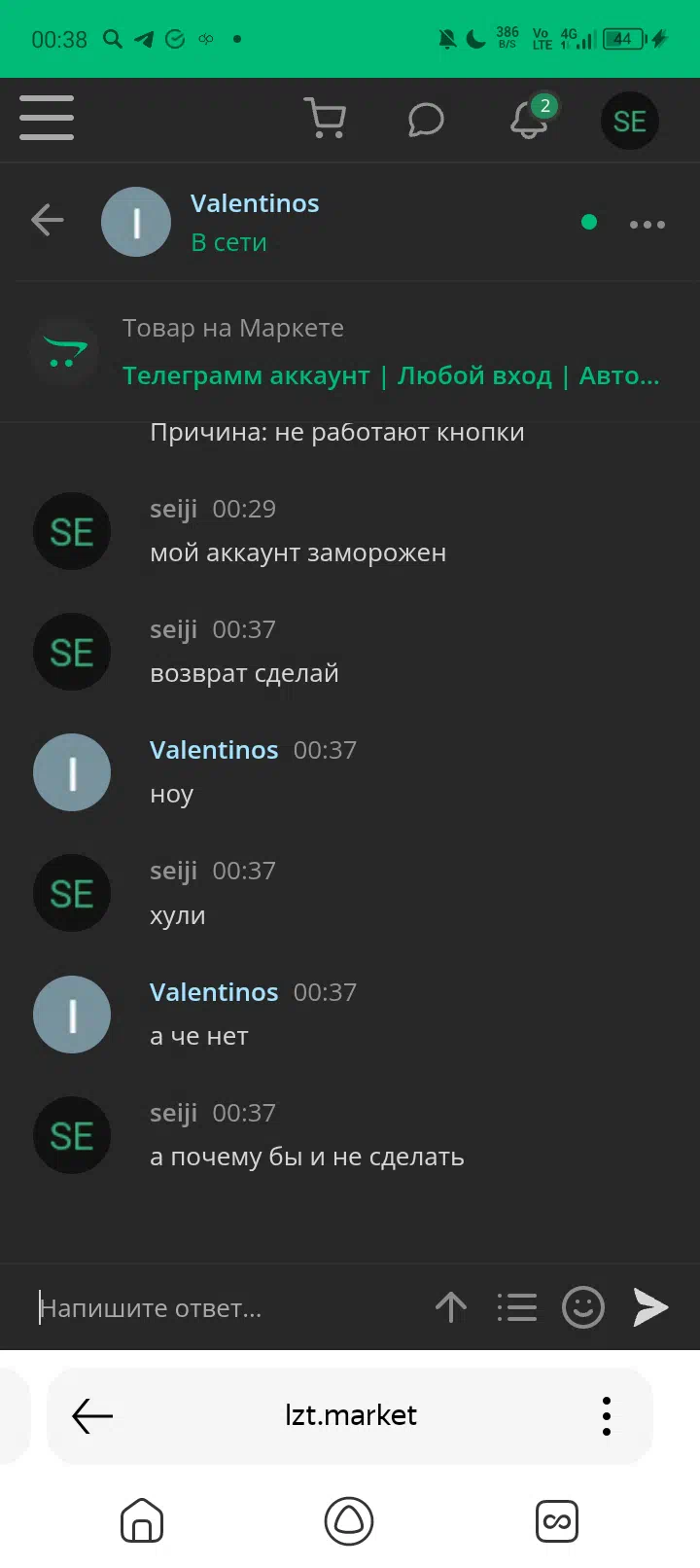Open the Alice assistant circle button
Image resolution: width=700 pixels, height=1568 pixels.
point(349,1520)
